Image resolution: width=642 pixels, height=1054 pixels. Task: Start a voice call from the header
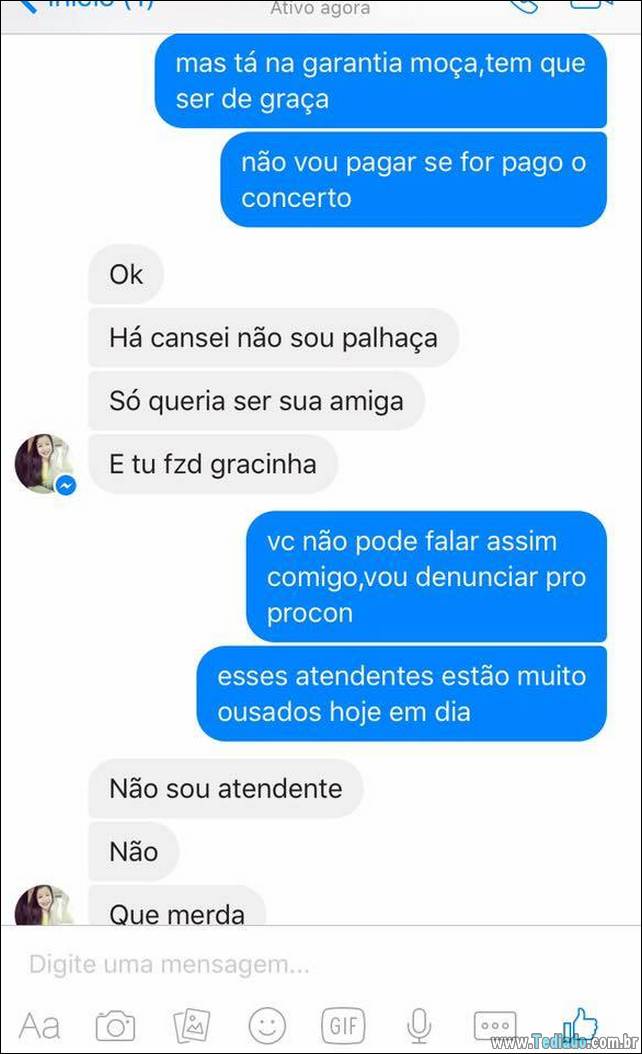[x=524, y=5]
